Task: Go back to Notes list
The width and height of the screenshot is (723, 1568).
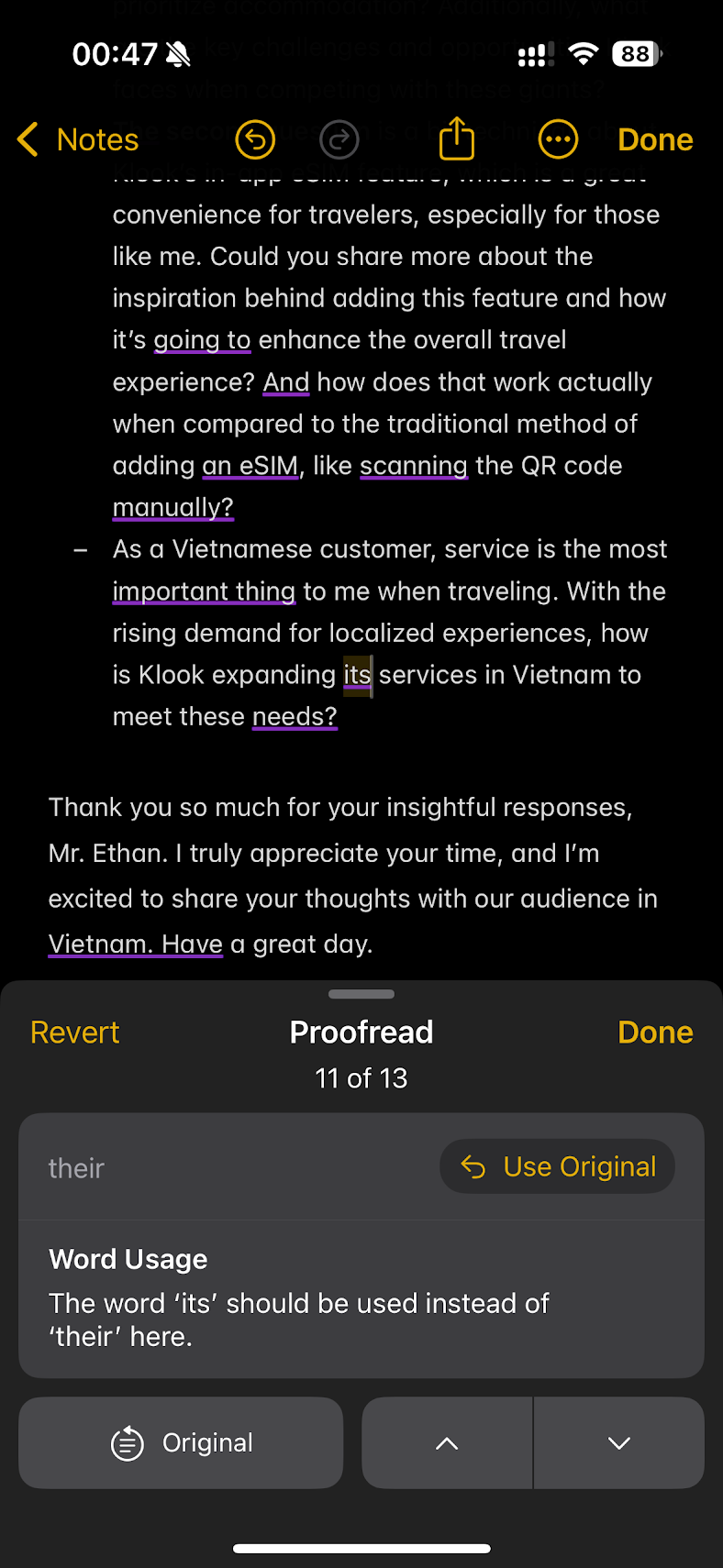Action: click(78, 139)
